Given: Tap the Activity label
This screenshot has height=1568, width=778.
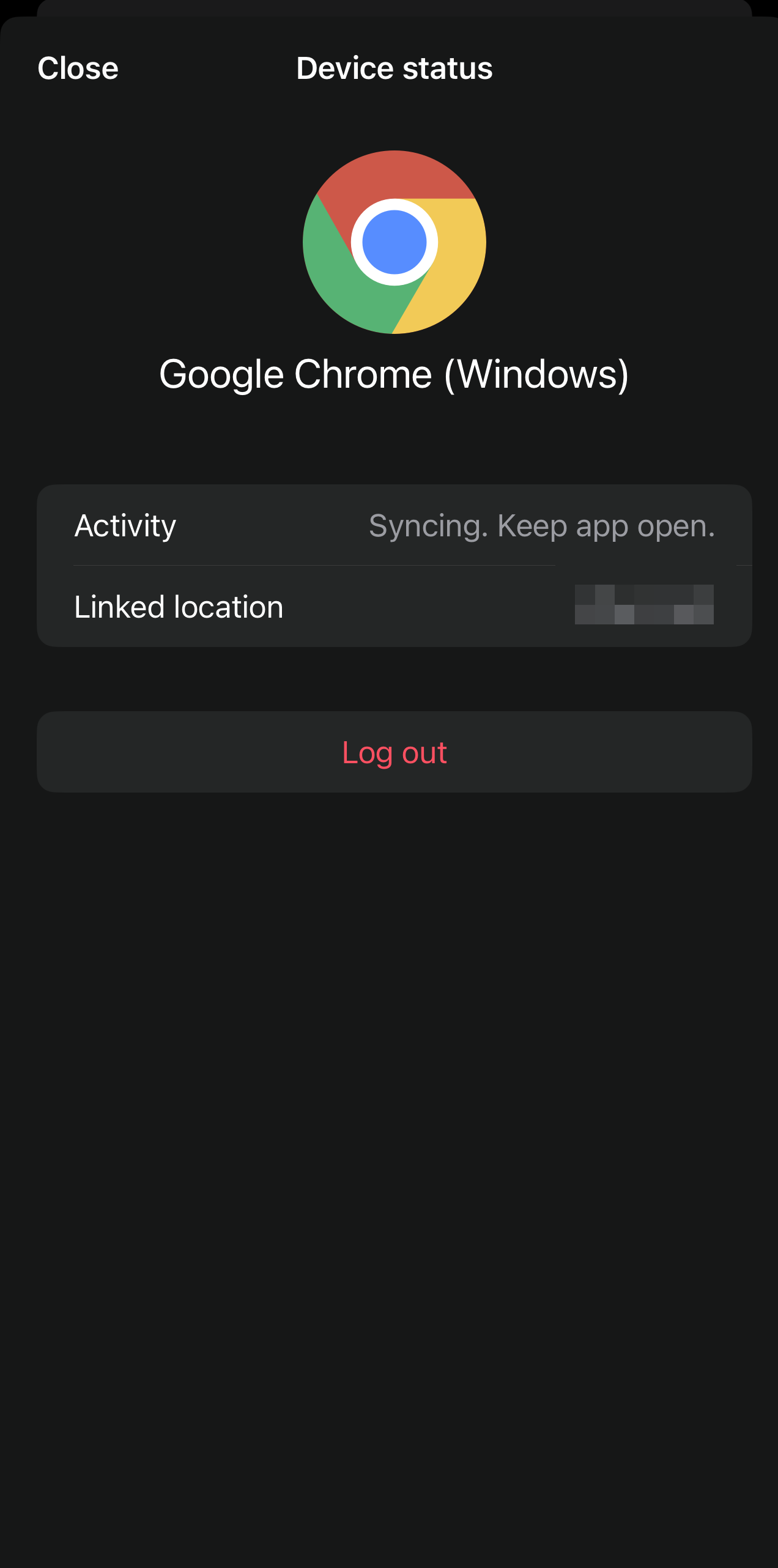Looking at the screenshot, I should click(x=125, y=525).
